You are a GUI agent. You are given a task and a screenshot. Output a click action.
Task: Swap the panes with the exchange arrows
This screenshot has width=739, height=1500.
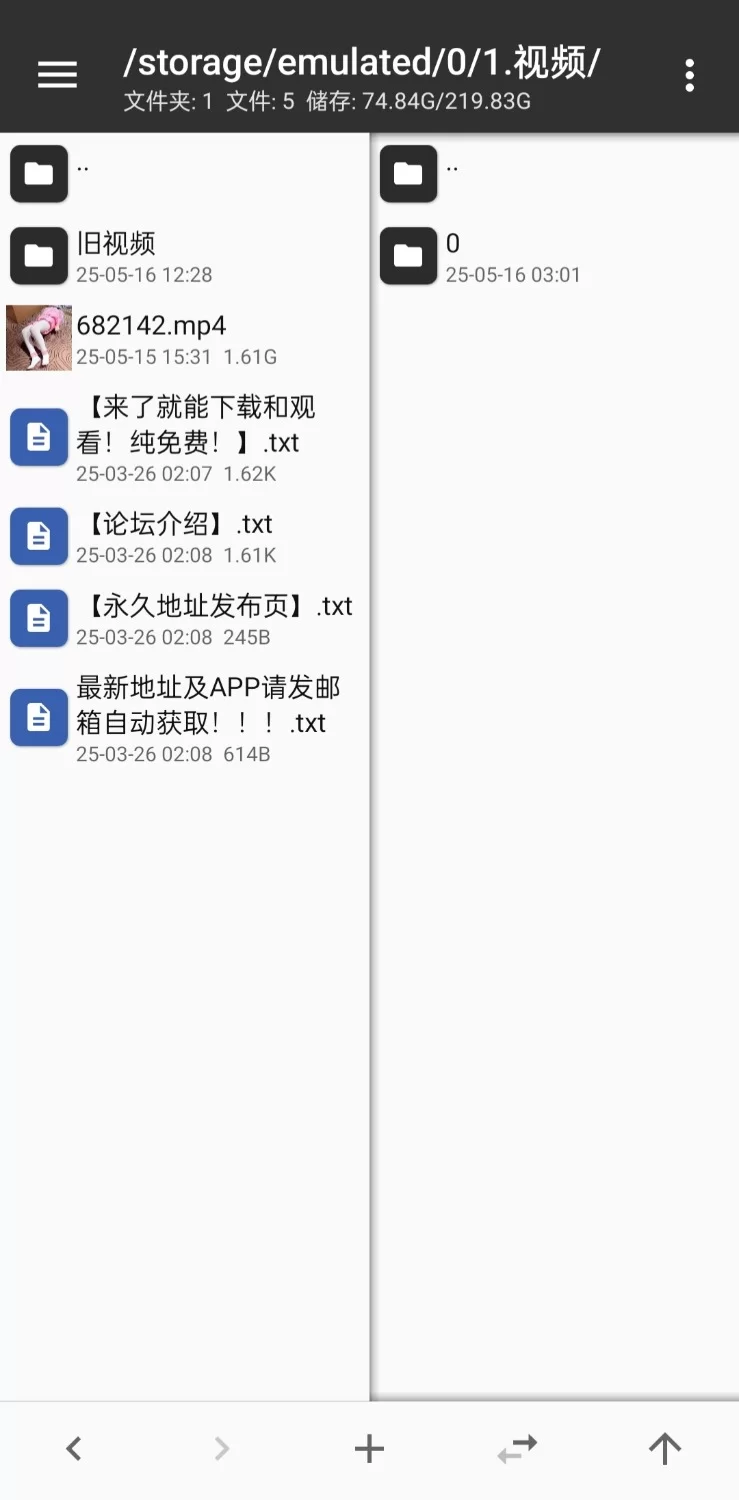click(x=517, y=1448)
